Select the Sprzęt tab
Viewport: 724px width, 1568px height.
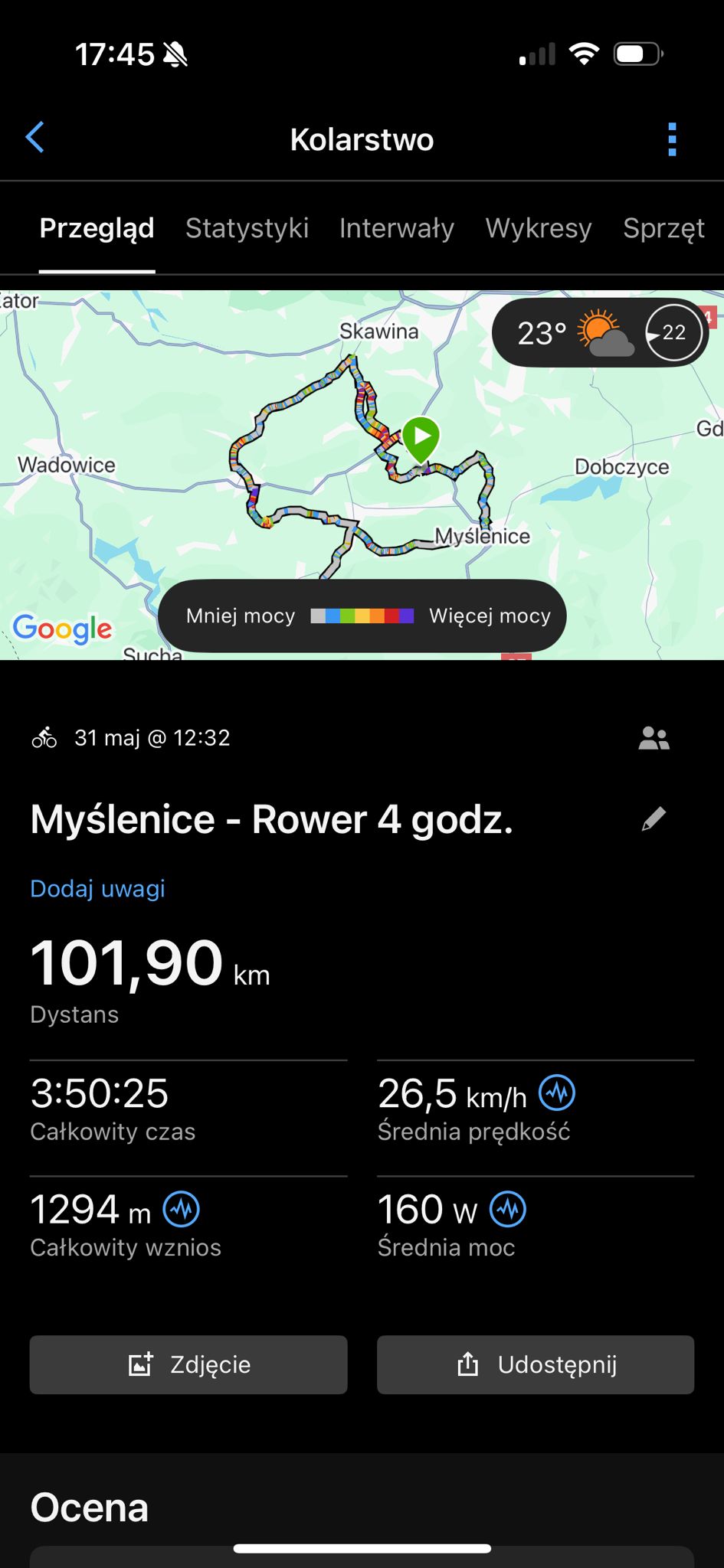click(663, 228)
